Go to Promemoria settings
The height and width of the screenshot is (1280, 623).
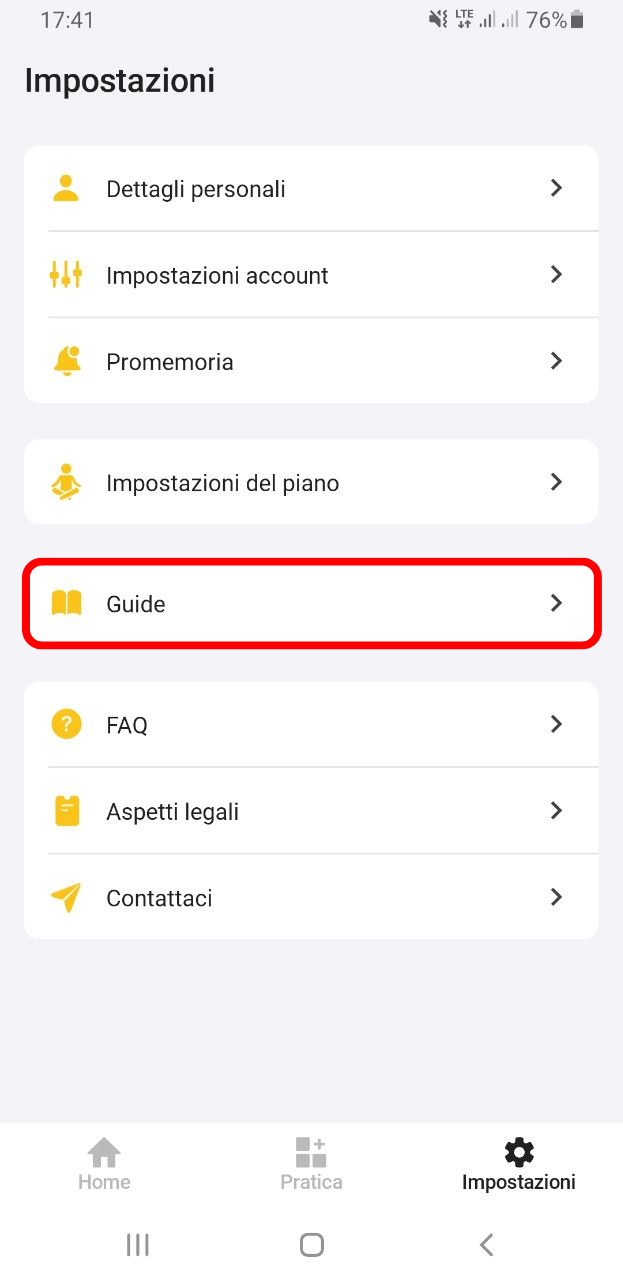click(x=311, y=361)
